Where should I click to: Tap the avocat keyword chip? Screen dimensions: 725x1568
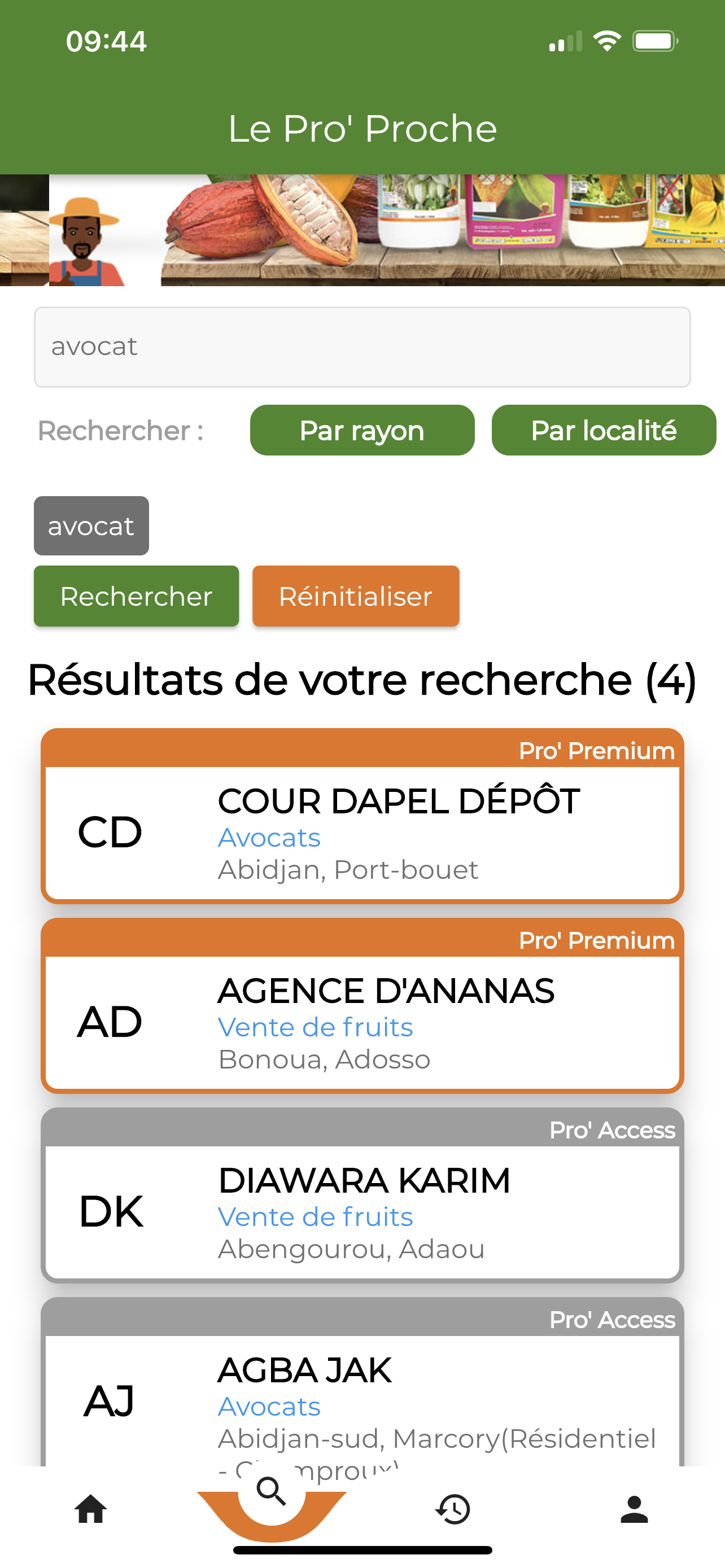tap(91, 526)
